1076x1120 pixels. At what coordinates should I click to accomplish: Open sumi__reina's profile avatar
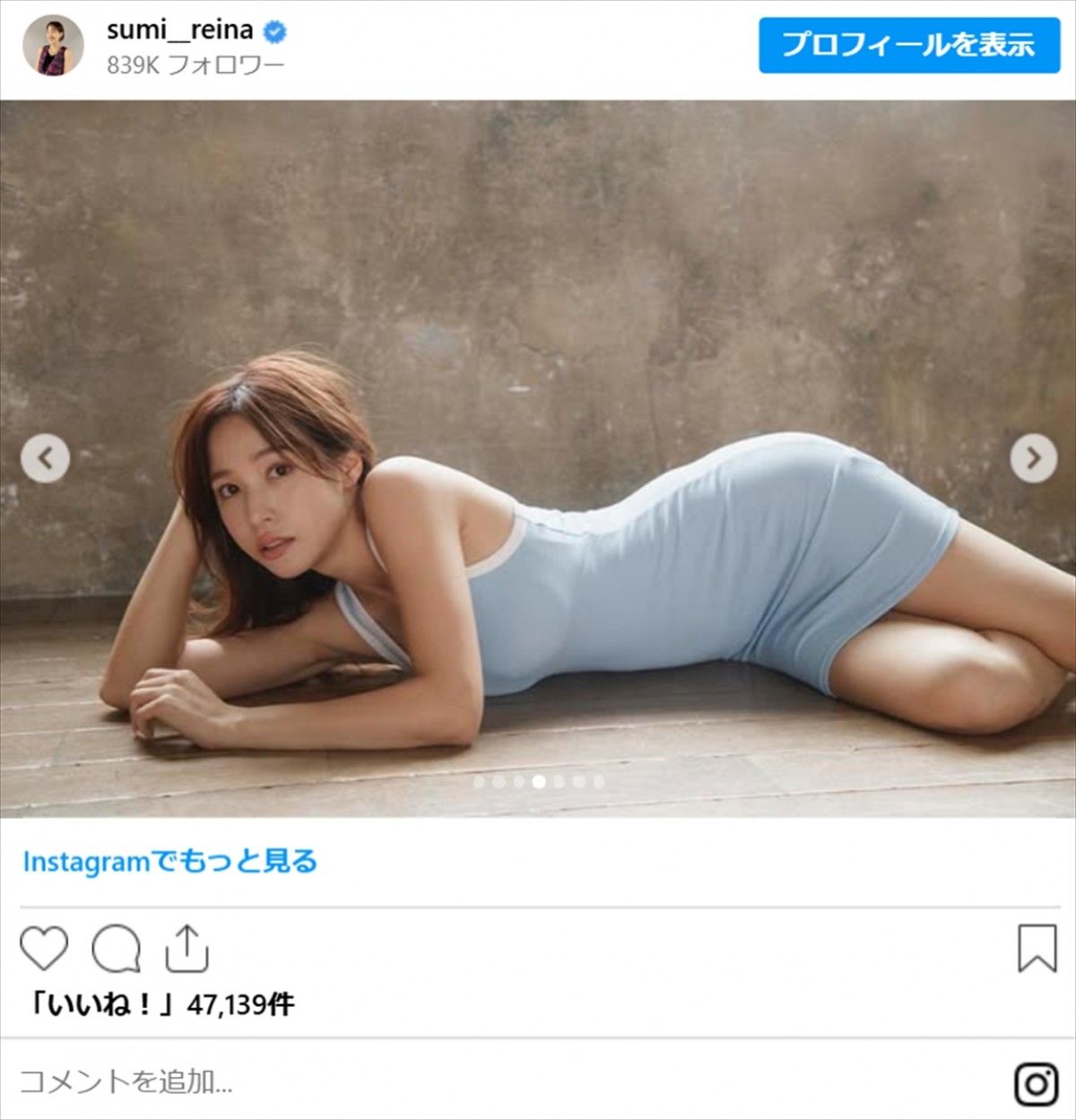click(x=53, y=45)
